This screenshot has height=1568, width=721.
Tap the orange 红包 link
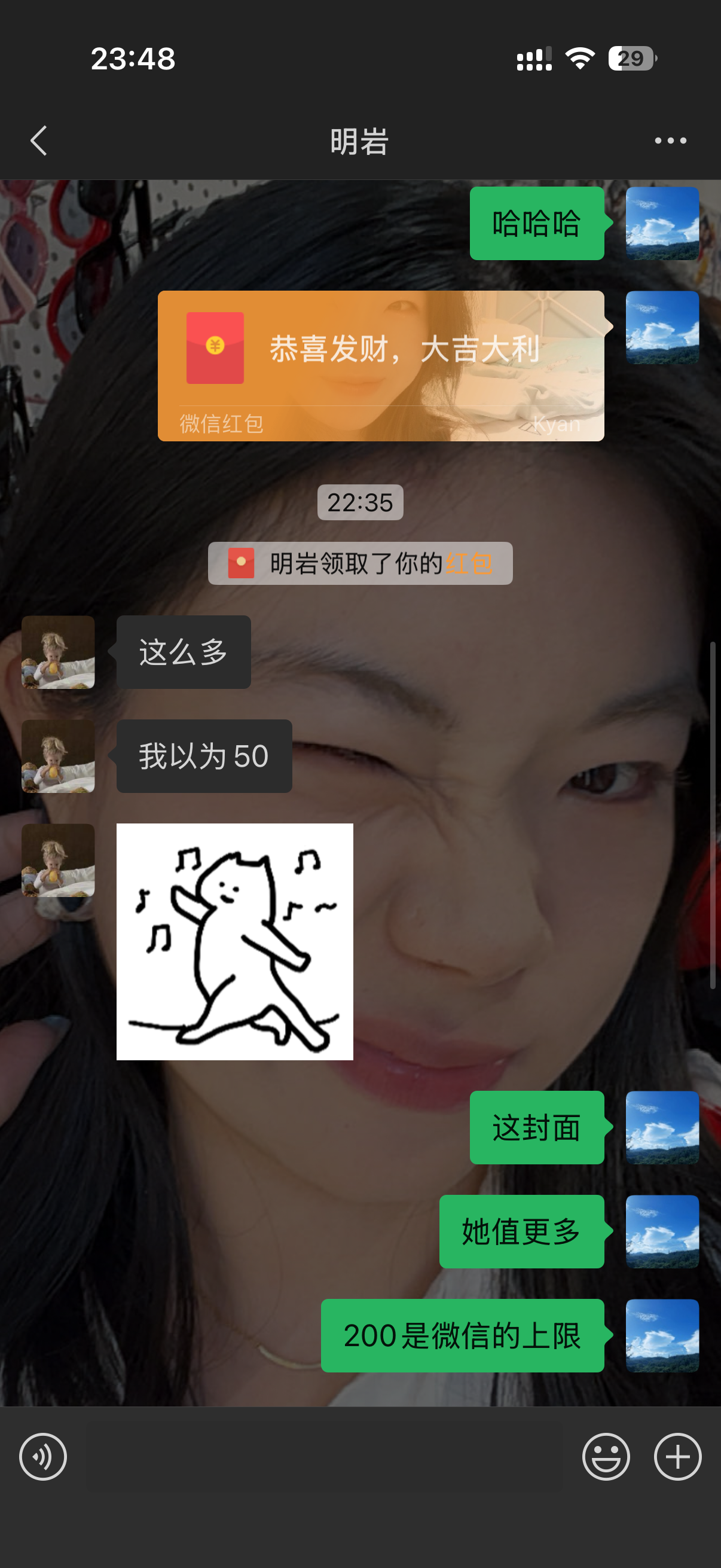tap(469, 564)
